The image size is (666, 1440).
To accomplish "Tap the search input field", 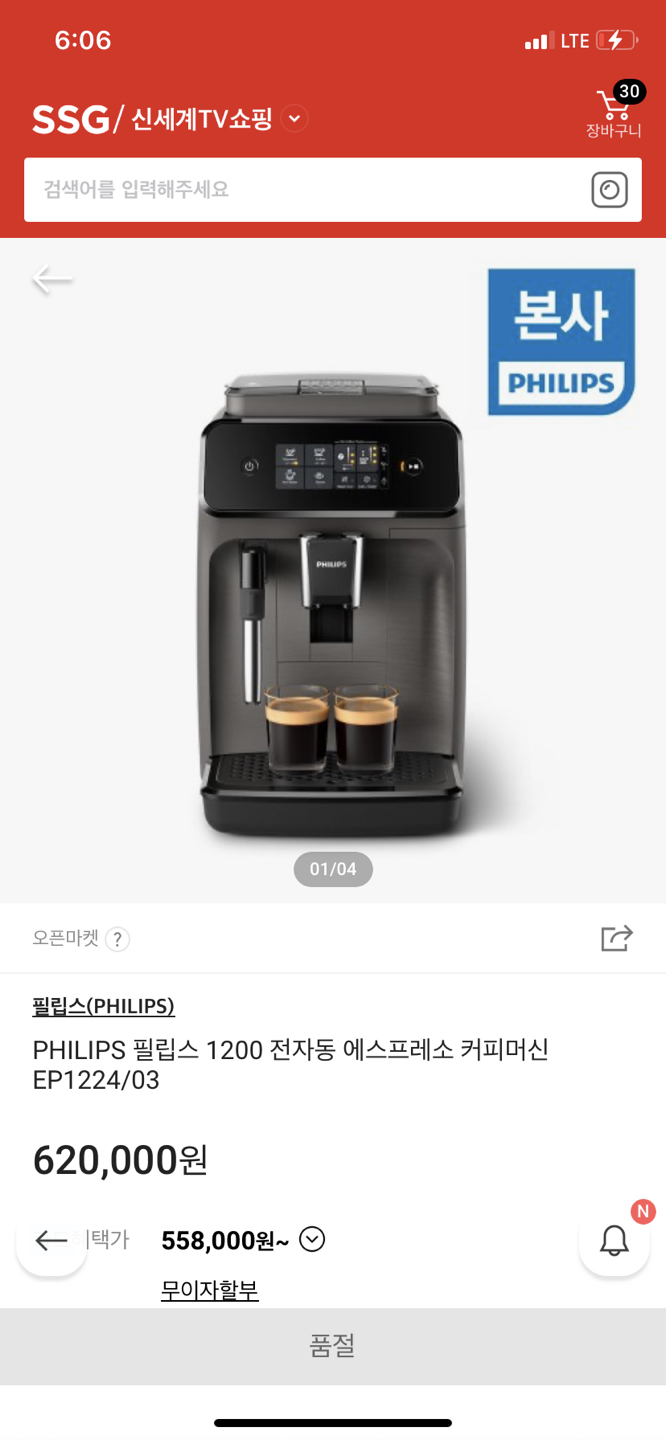I will (x=300, y=190).
